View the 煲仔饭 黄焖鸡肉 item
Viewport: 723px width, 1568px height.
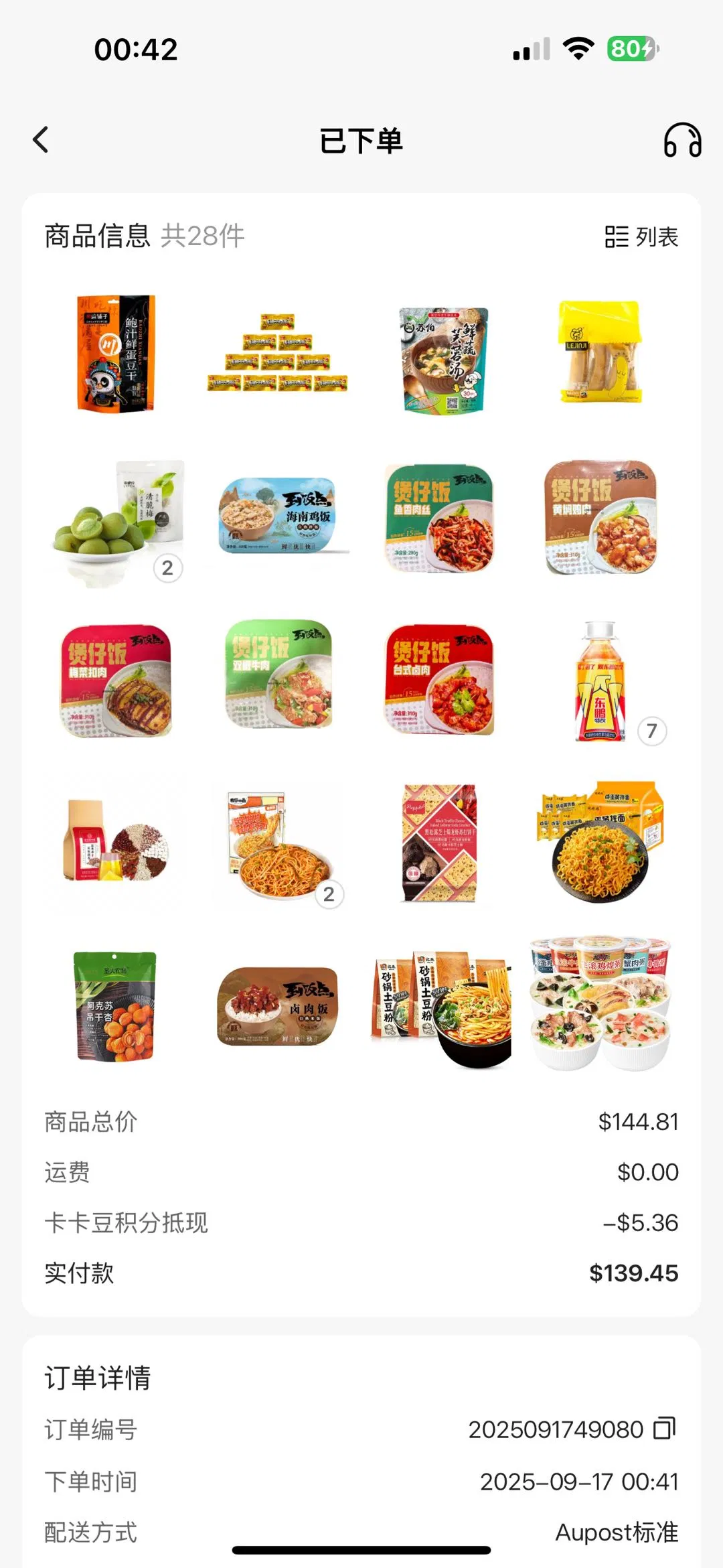click(600, 516)
